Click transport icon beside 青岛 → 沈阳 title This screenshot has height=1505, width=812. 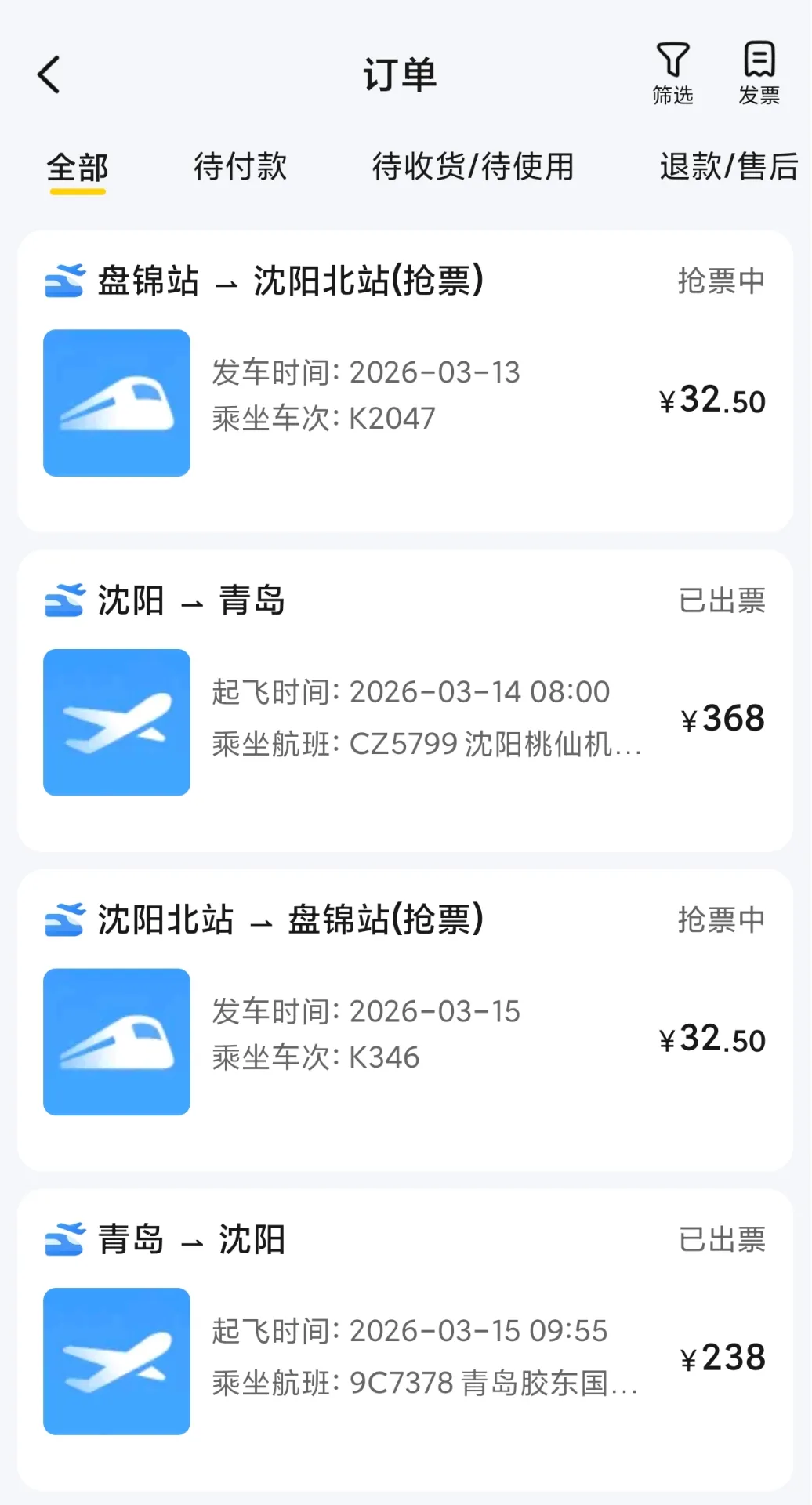click(x=63, y=1238)
